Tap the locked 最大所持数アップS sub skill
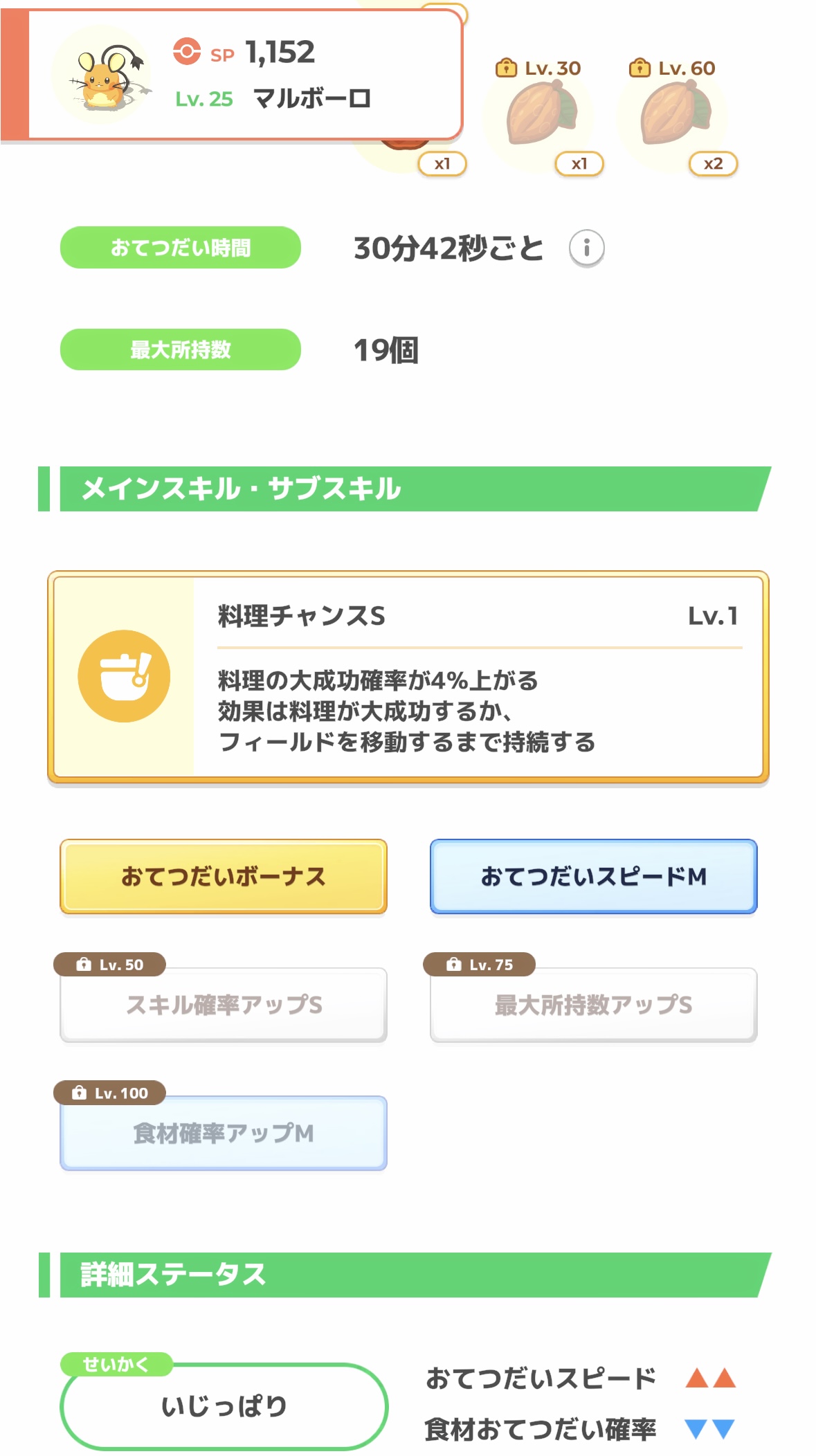The image size is (816, 1456). 594,1005
